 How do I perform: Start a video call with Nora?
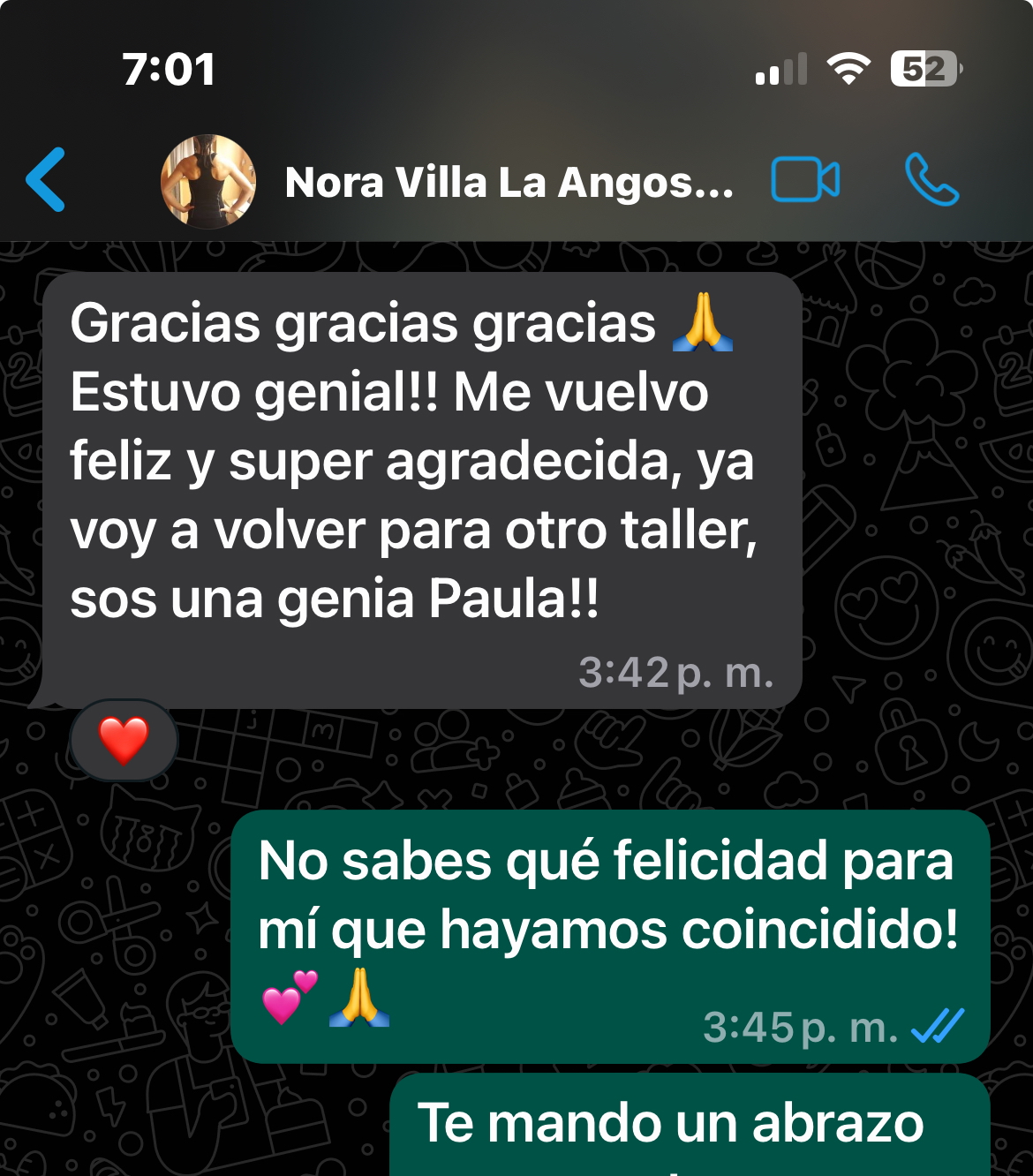coord(804,180)
